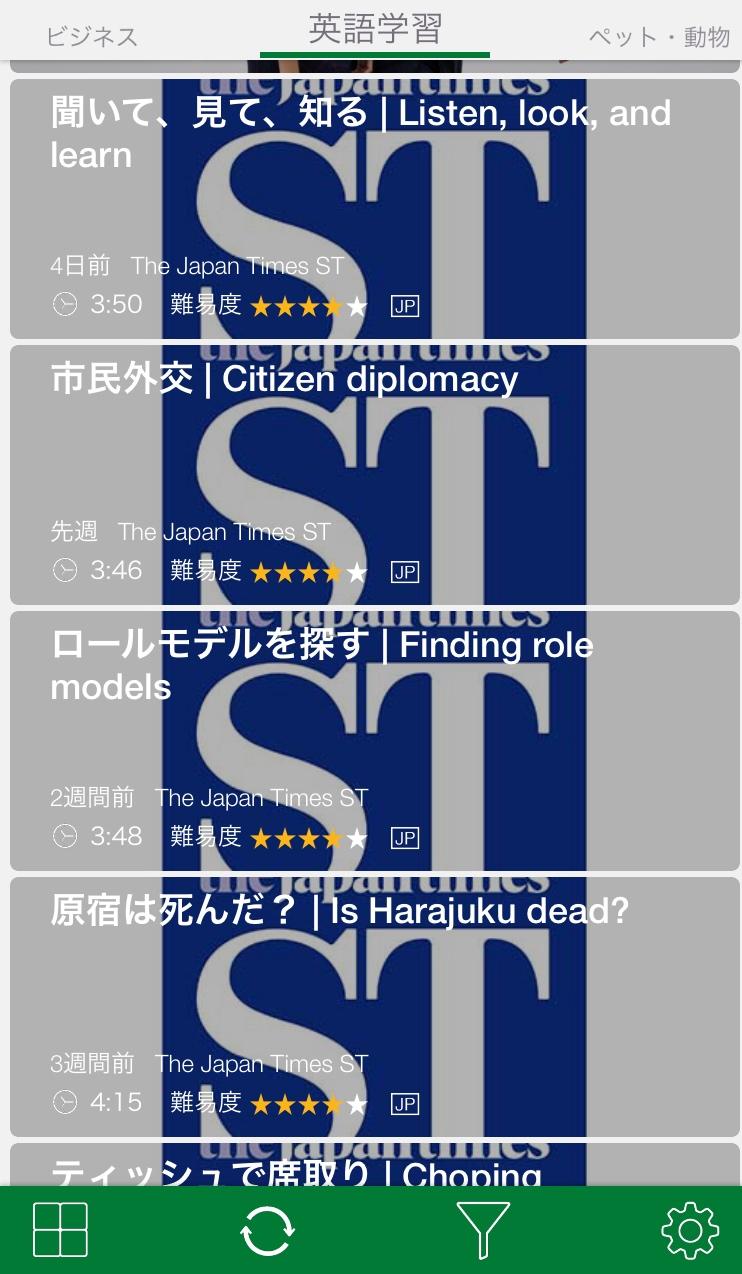Open the filter funnel options
Screen dimensions: 742x1274
click(483, 1229)
